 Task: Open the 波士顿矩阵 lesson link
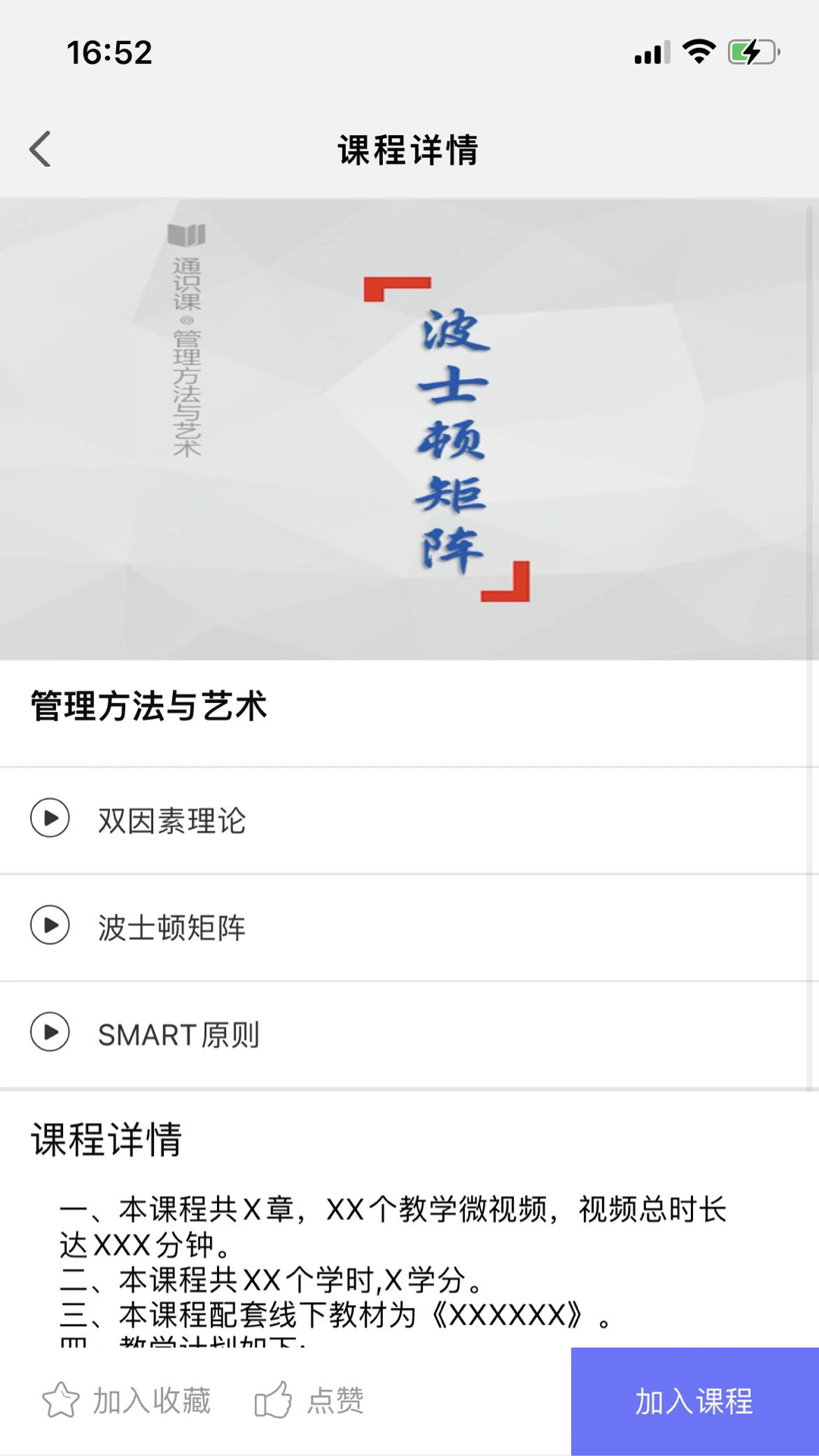tap(172, 927)
